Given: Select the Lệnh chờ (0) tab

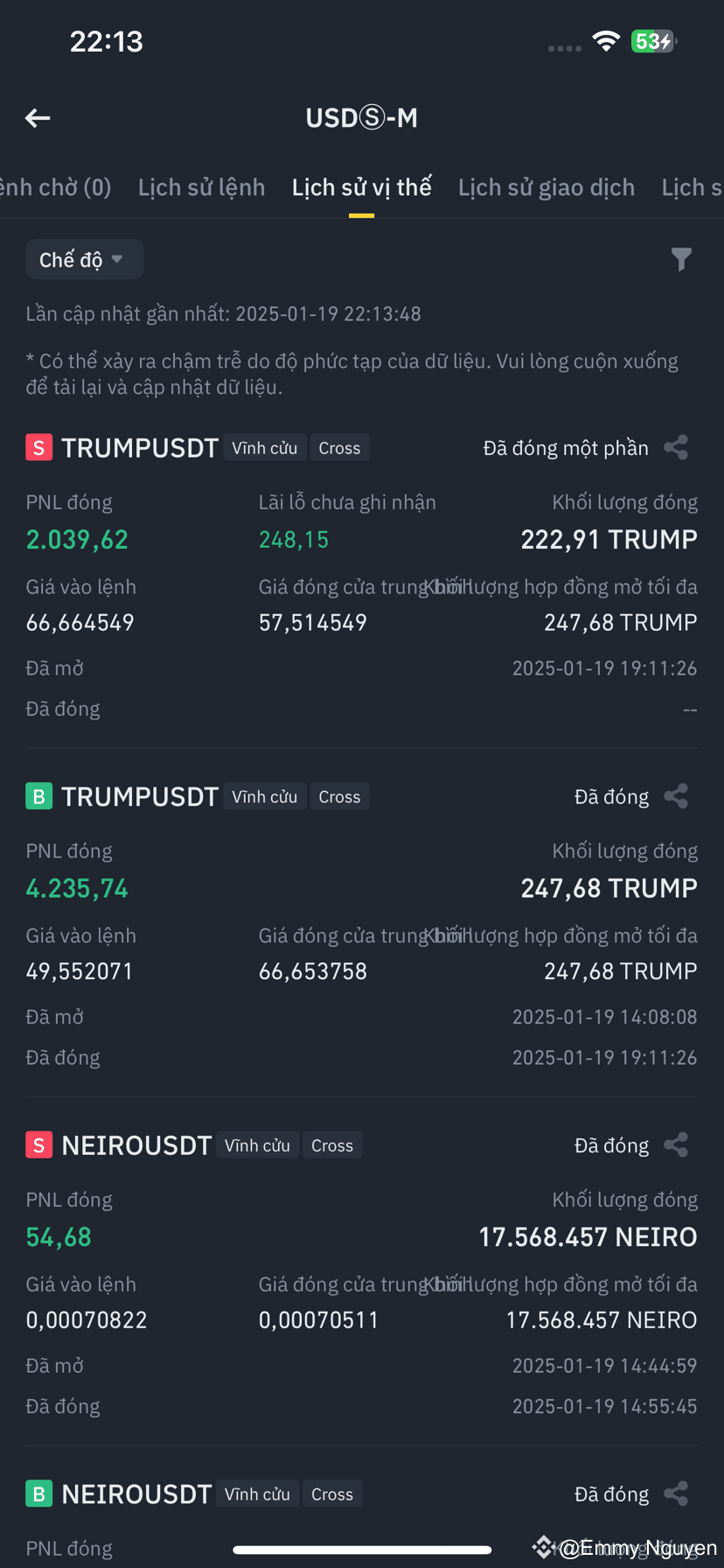Looking at the screenshot, I should click(x=57, y=186).
